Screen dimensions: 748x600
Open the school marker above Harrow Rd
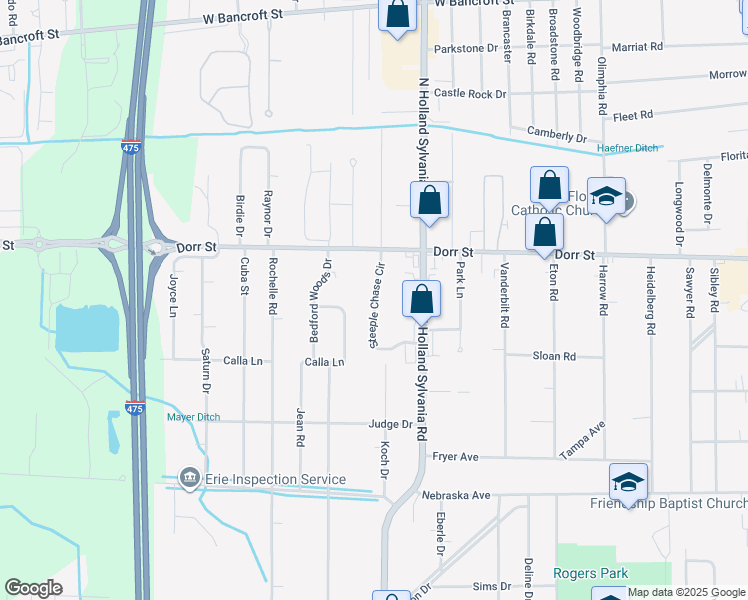click(x=605, y=196)
